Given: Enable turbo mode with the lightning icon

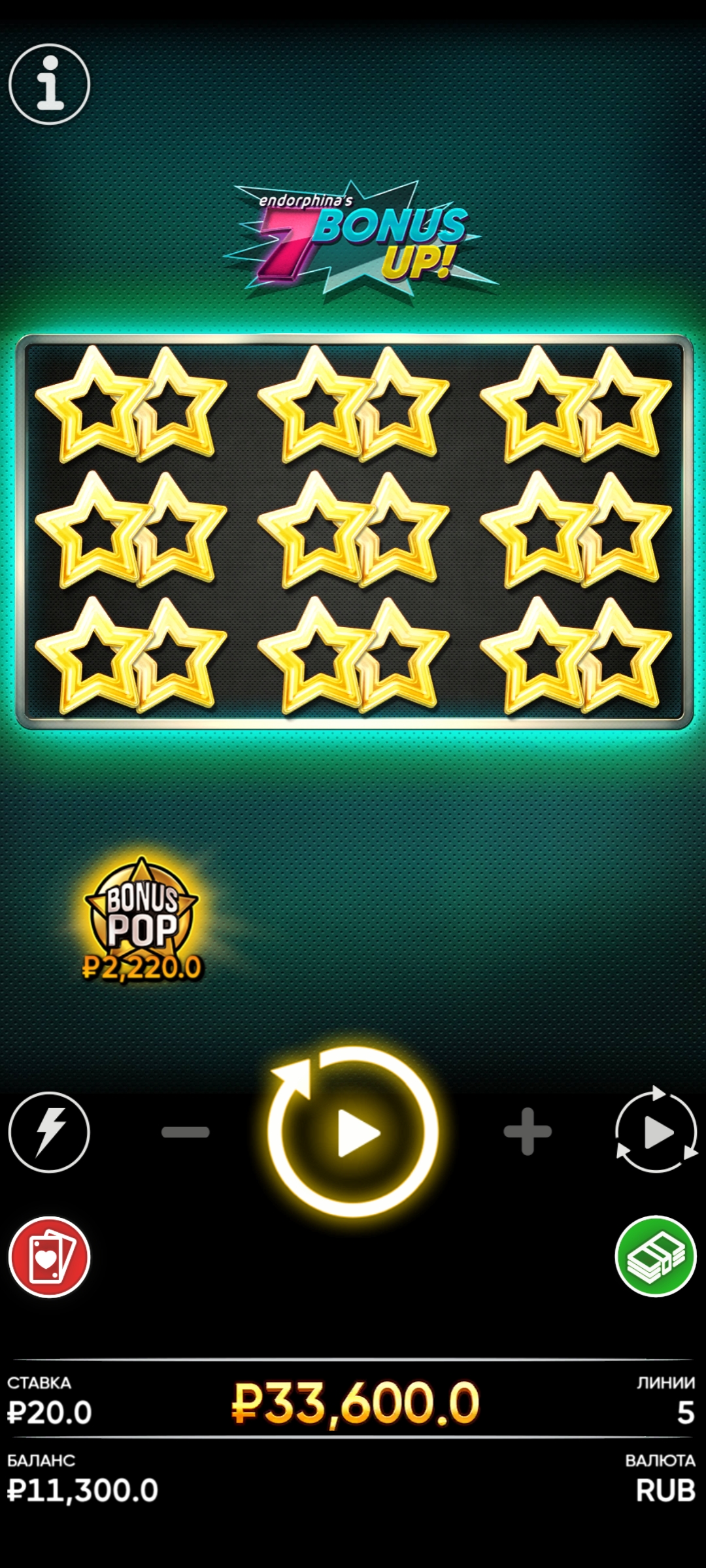Looking at the screenshot, I should pyautogui.click(x=49, y=1132).
